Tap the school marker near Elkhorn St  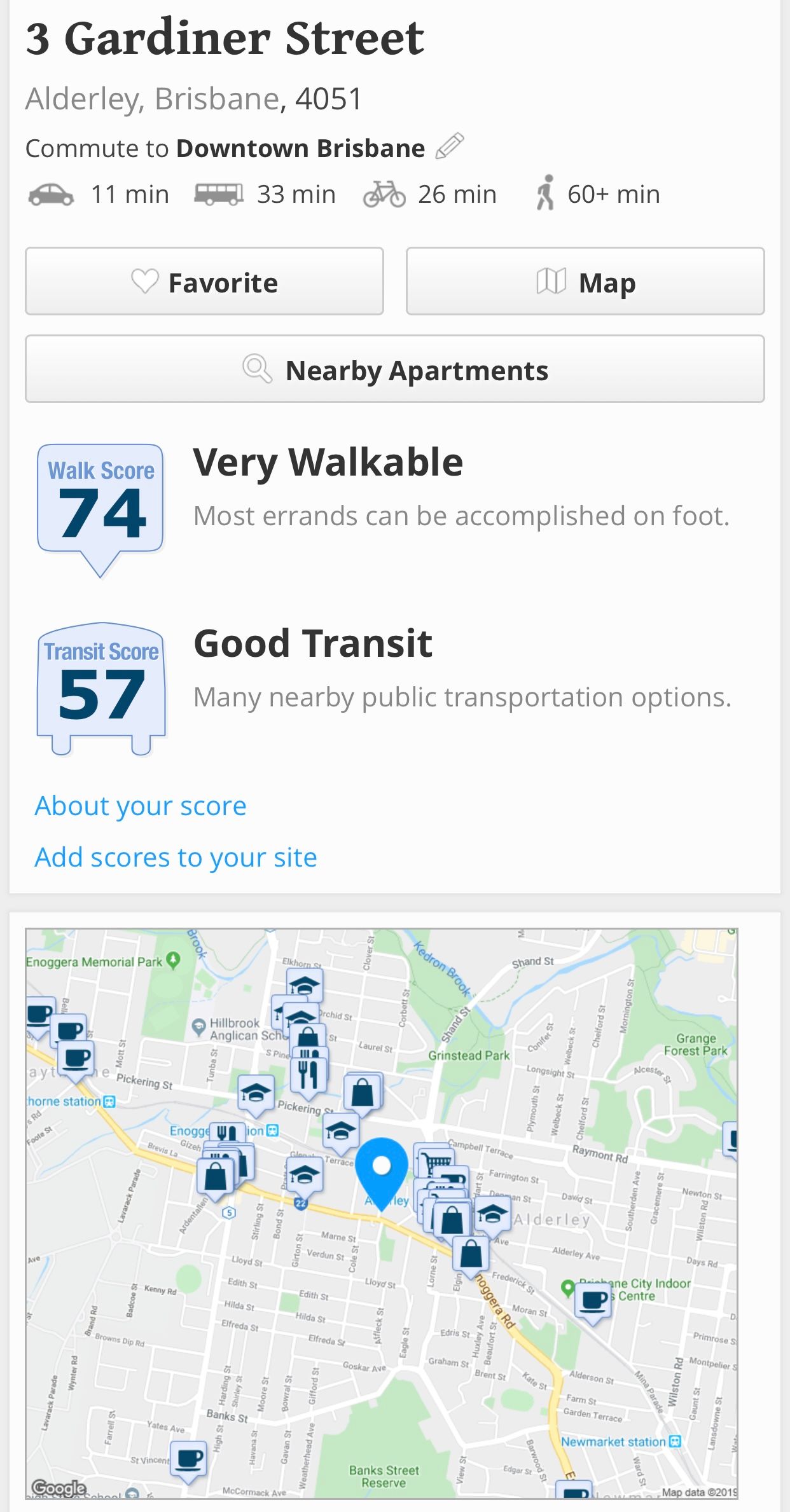[304, 986]
